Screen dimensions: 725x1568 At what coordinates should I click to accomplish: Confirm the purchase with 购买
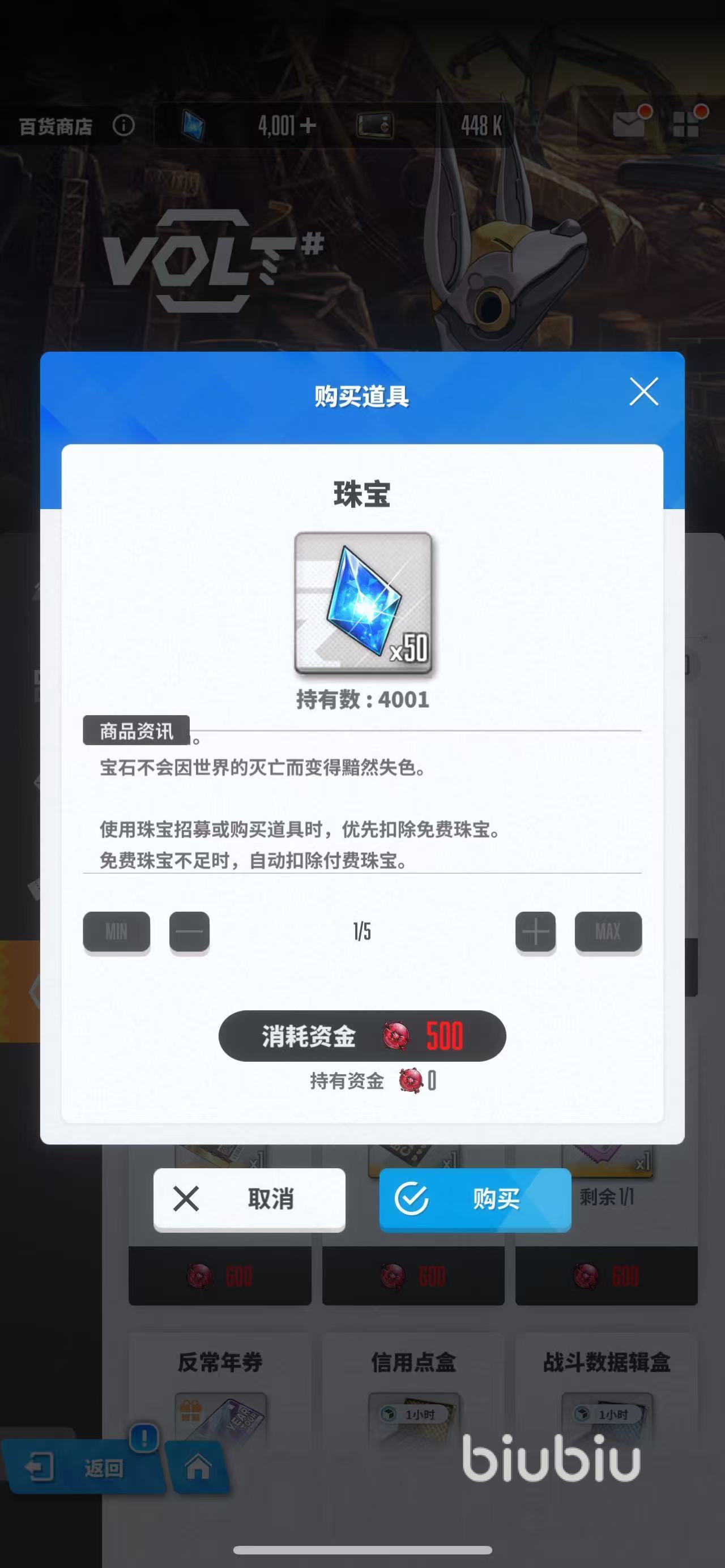point(475,1199)
